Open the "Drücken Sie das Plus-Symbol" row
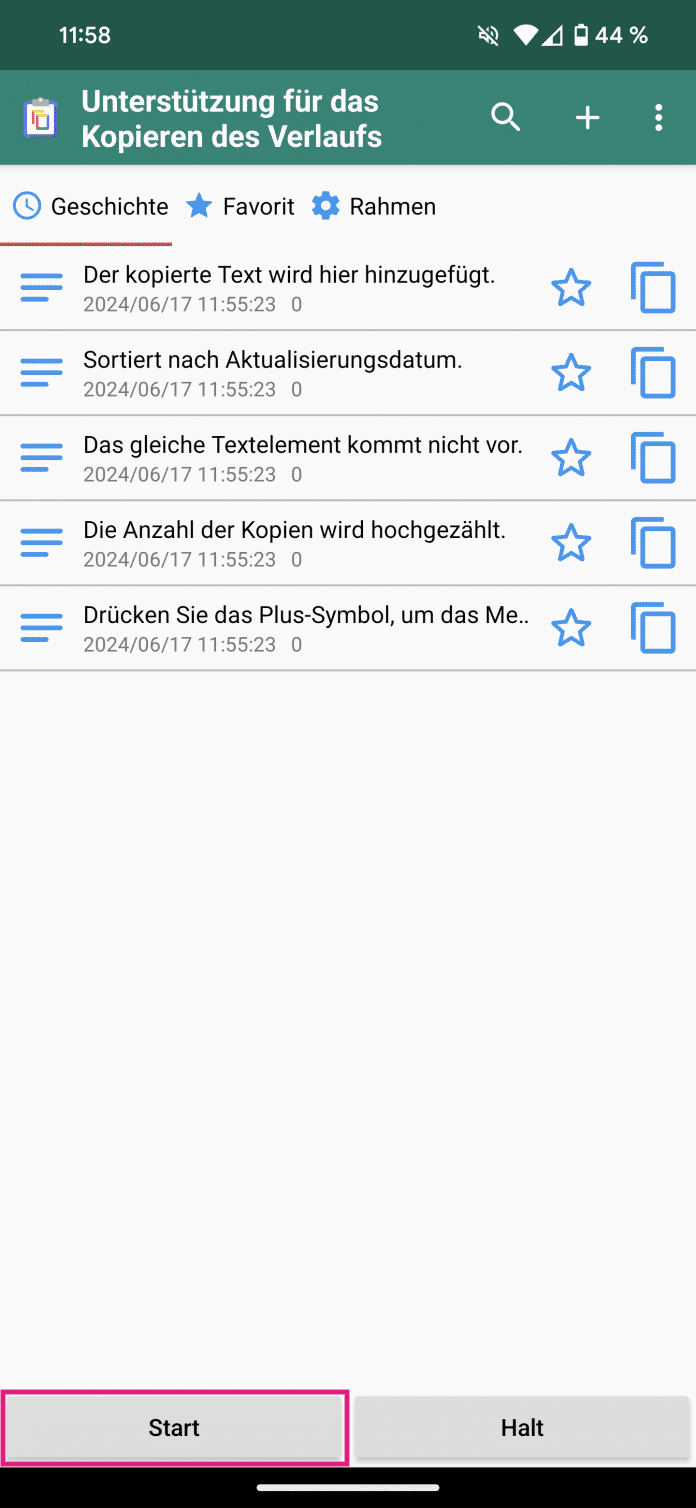The height and width of the screenshot is (1508, 696). [305, 628]
